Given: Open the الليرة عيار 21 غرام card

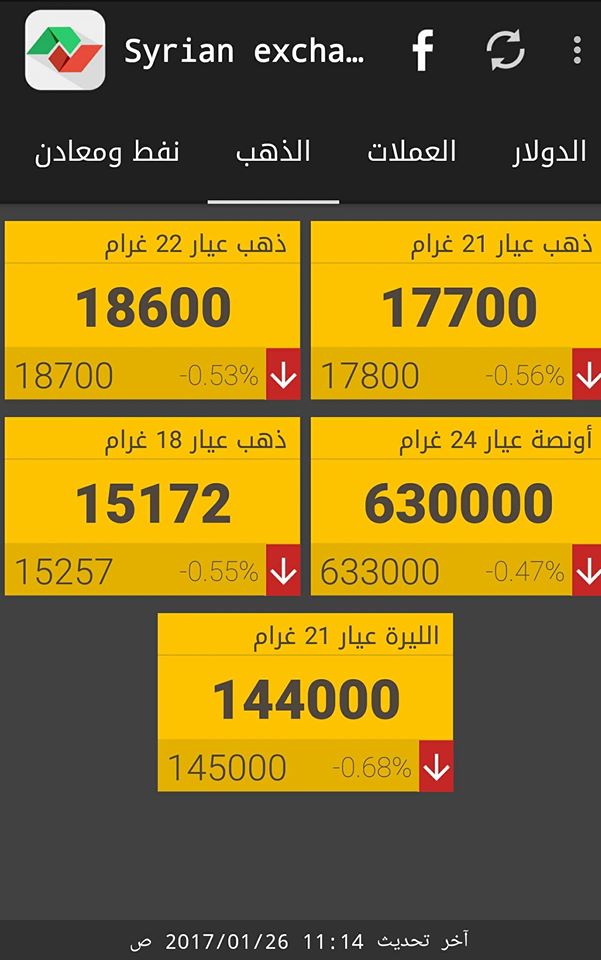Looking at the screenshot, I should (305, 702).
